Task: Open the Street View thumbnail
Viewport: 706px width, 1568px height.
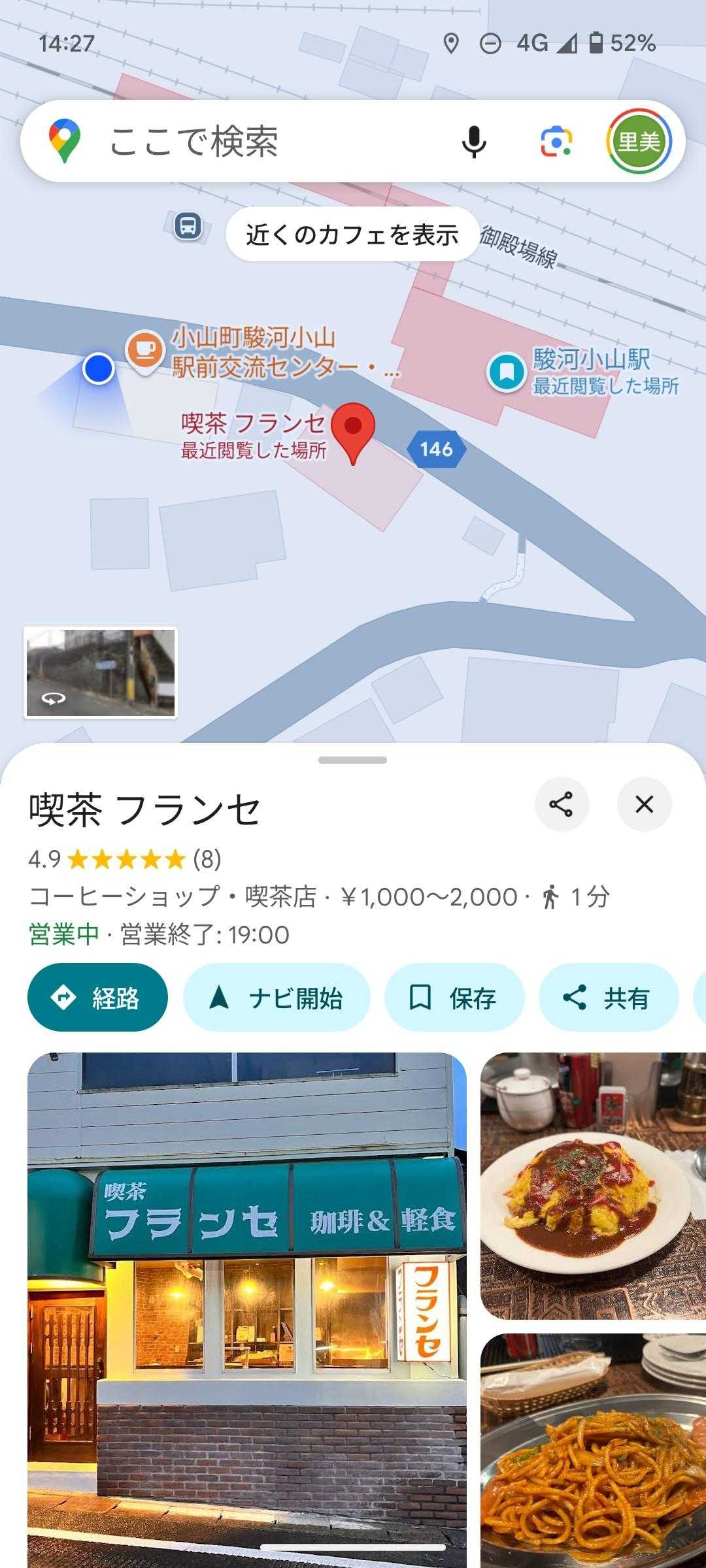Action: click(x=101, y=672)
